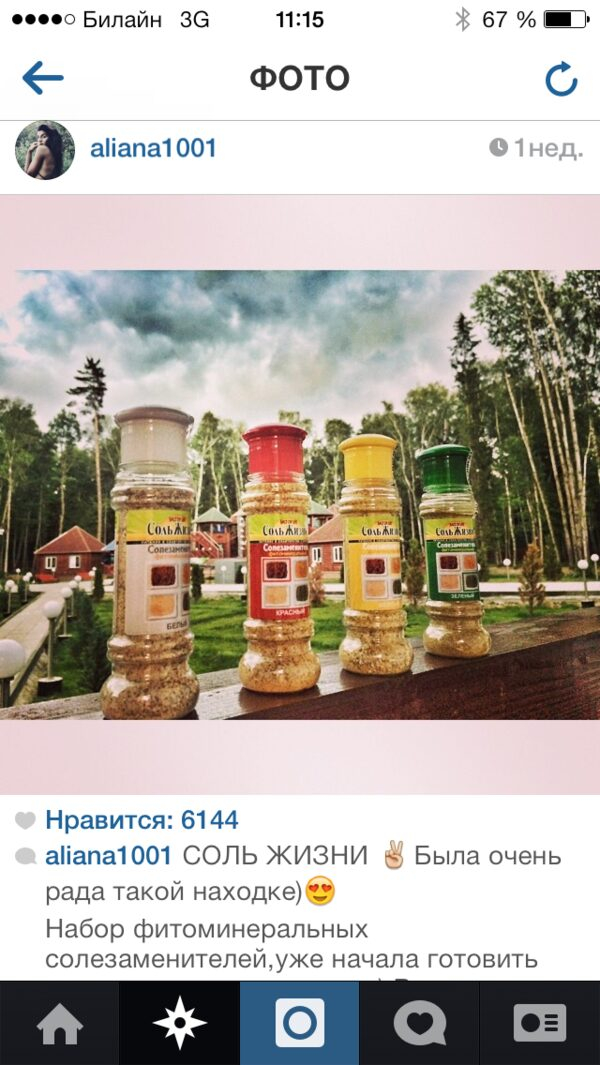The height and width of the screenshot is (1065, 600).
Task: Switch to the Home tab
Action: click(60, 1023)
